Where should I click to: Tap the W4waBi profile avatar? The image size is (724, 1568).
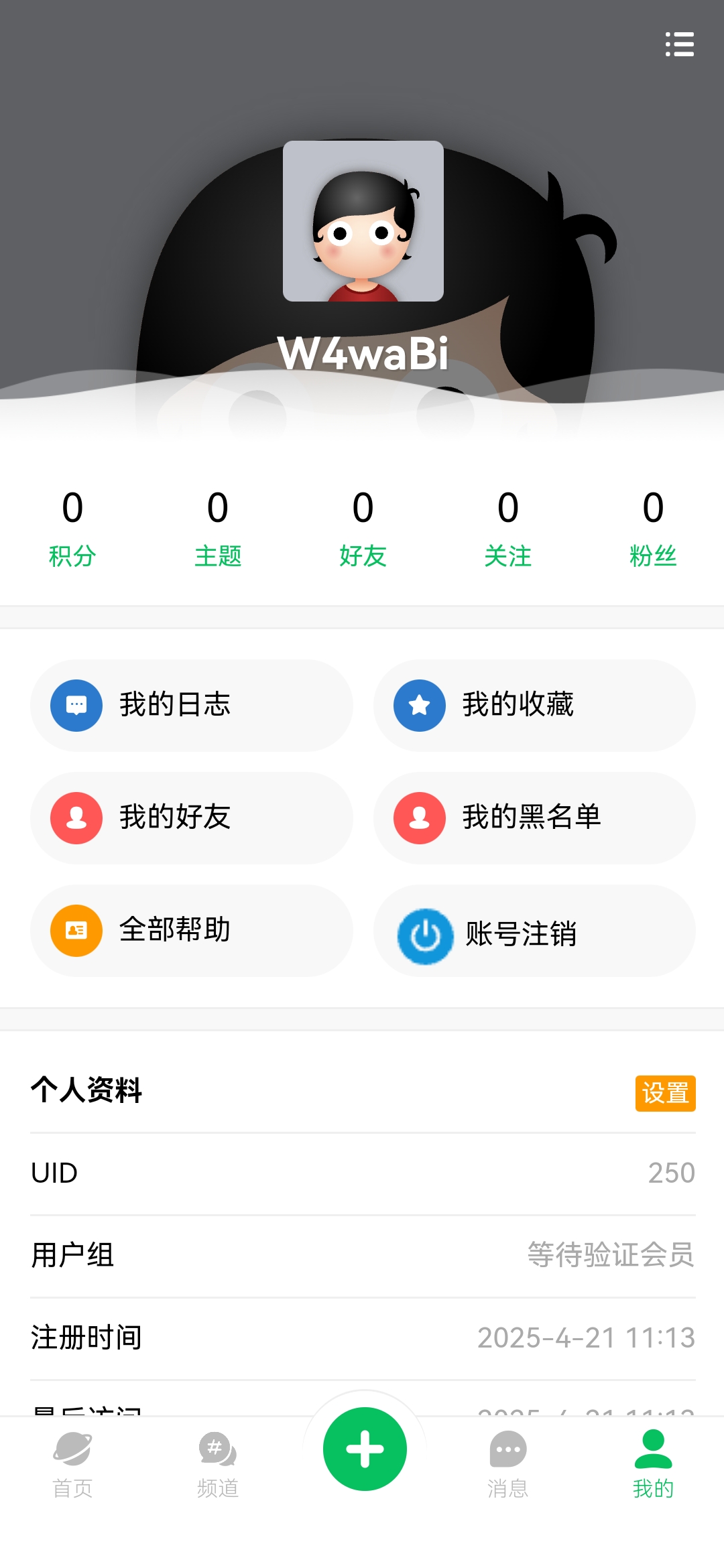363,221
